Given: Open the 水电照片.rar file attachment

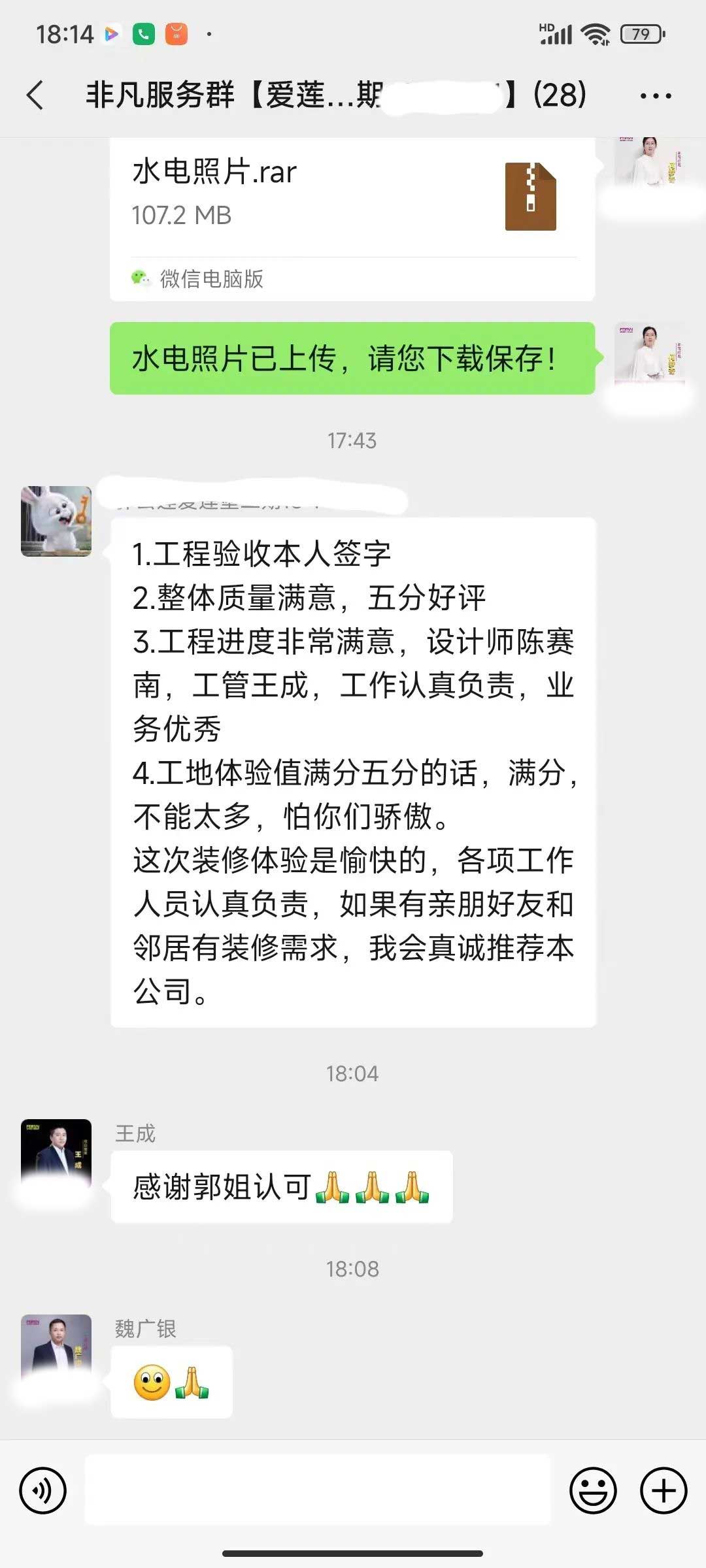Looking at the screenshot, I should click(x=352, y=196).
